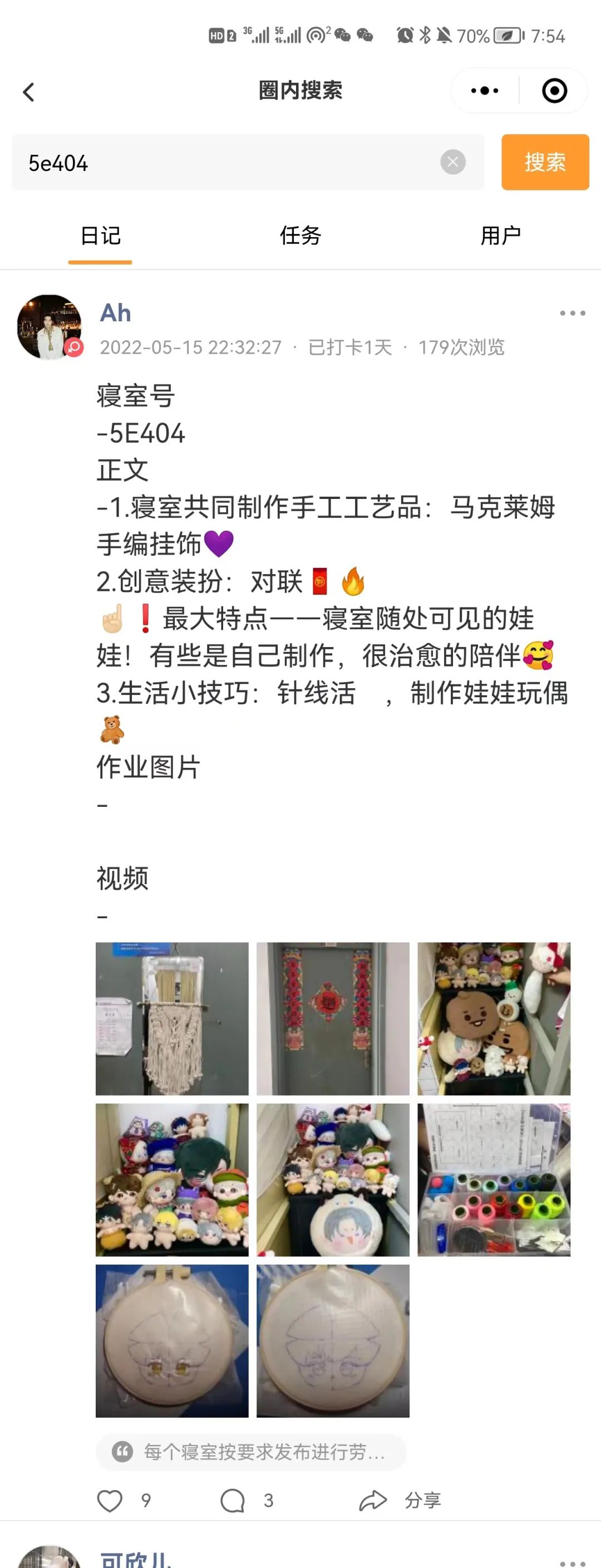
Task: Clear the search text 5e404
Action: [452, 162]
